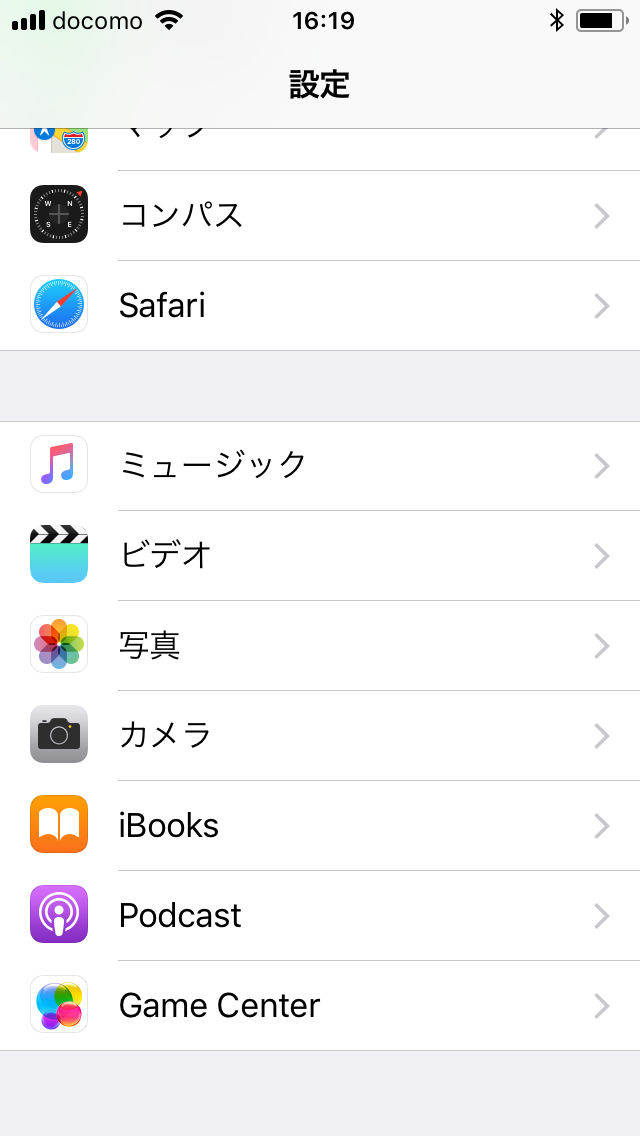Tap the カメラ settings row

pyautogui.click(x=320, y=735)
